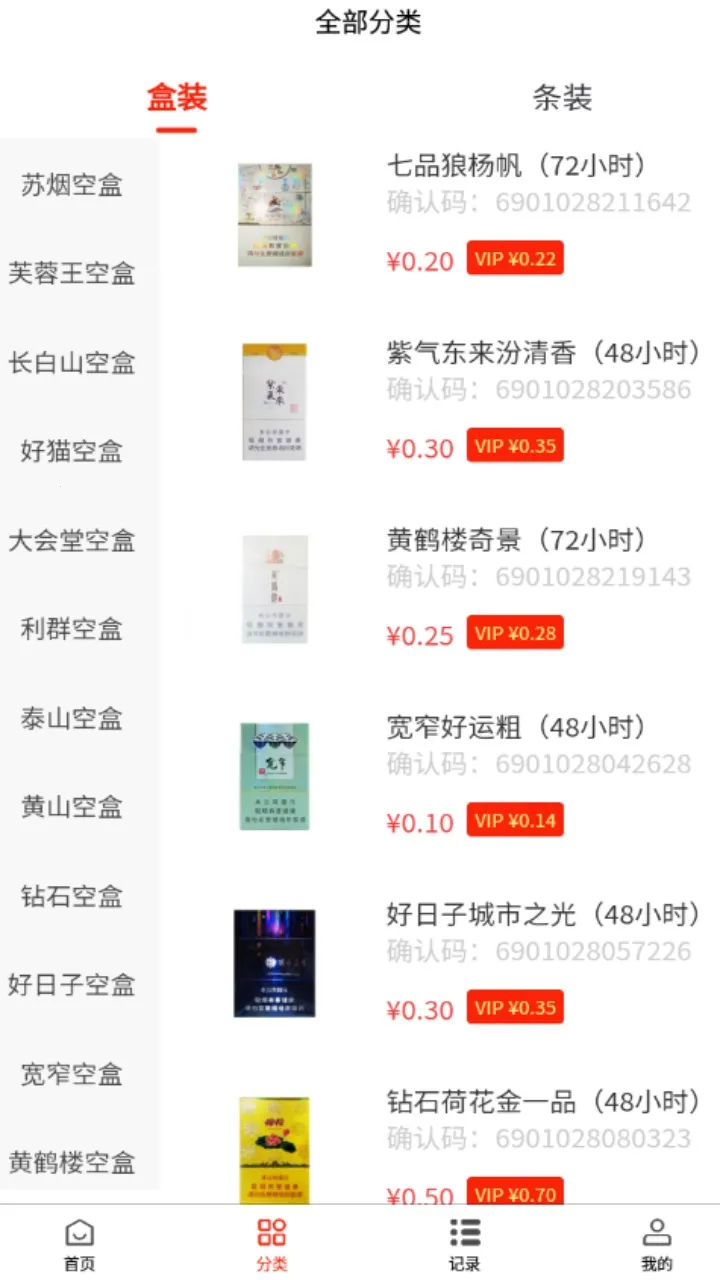Open the 黄鹤楼奇景 product
720x1280 pixels.
516,541
